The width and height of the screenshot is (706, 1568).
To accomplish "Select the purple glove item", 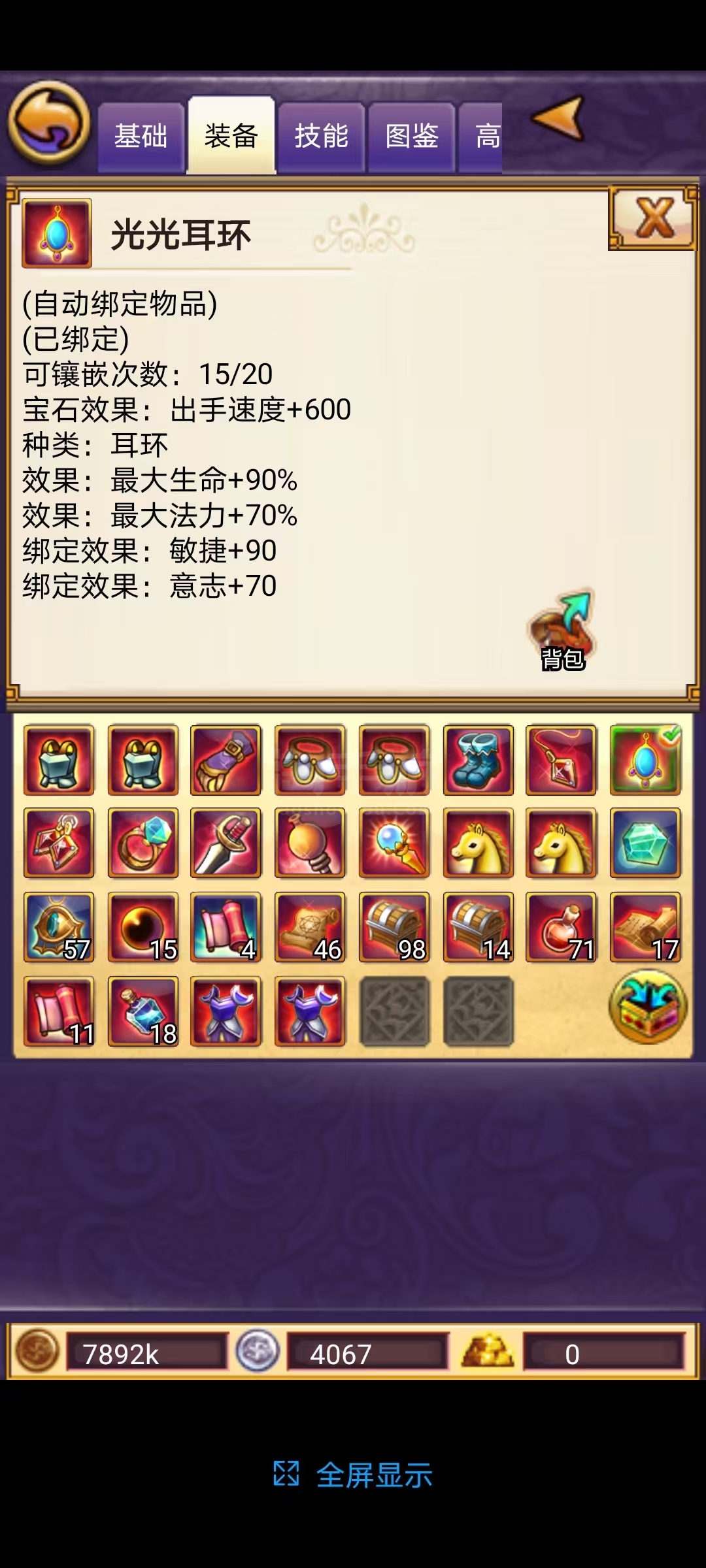I will point(226,760).
